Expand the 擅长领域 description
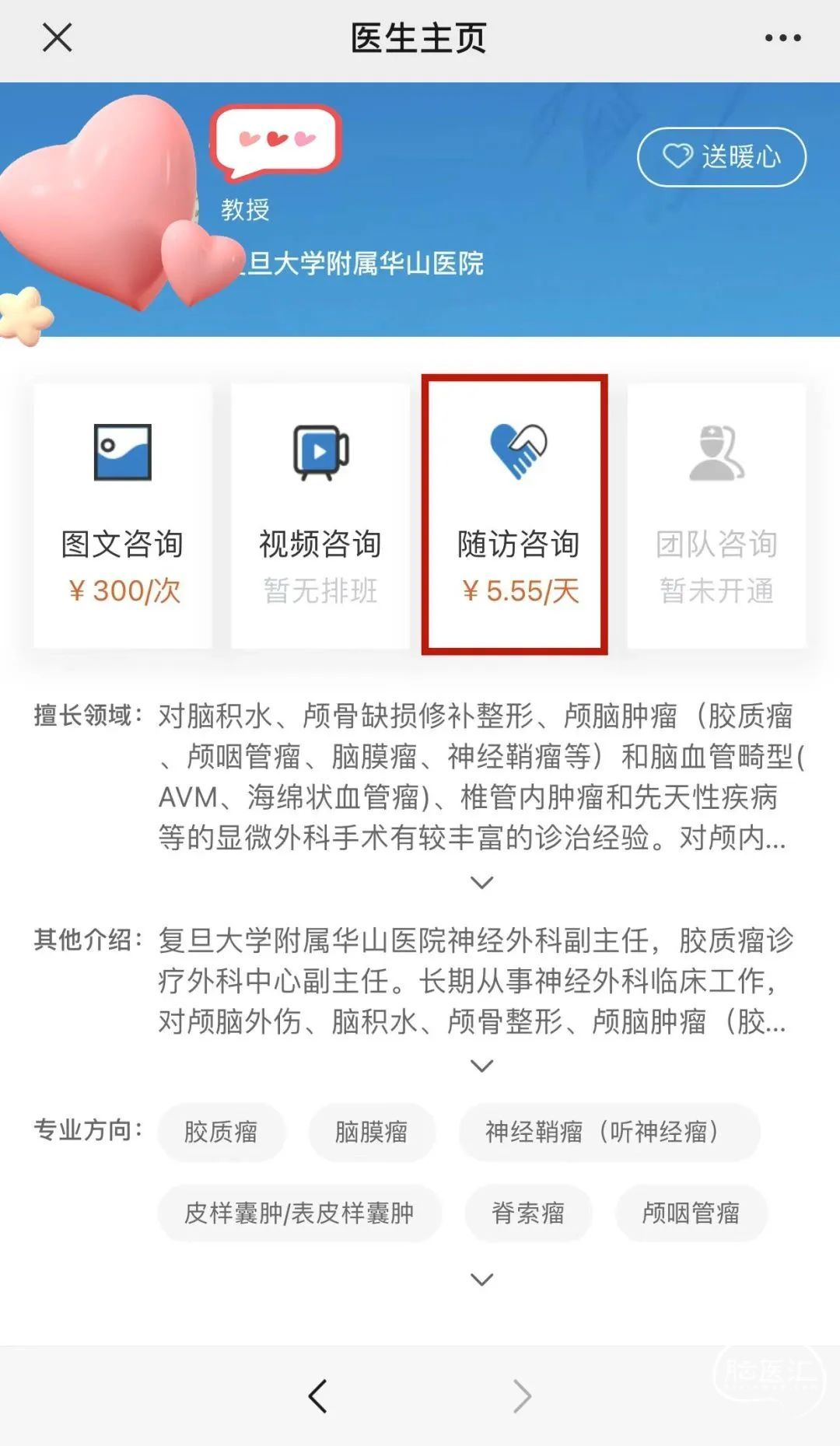Screen dimensions: 840x1446 tap(482, 882)
